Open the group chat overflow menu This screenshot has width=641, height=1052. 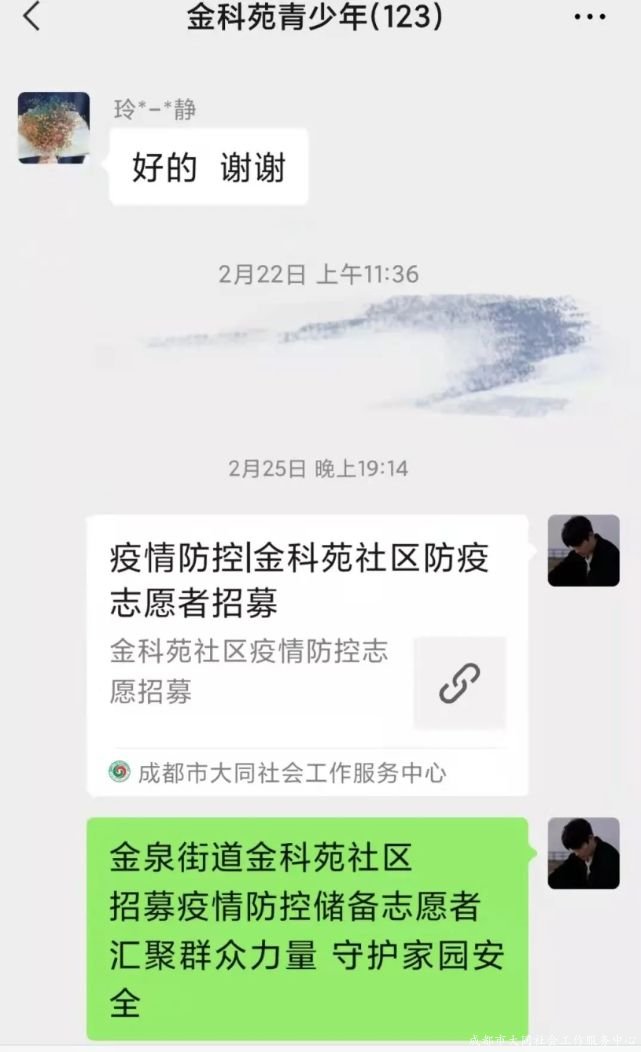coord(590,17)
